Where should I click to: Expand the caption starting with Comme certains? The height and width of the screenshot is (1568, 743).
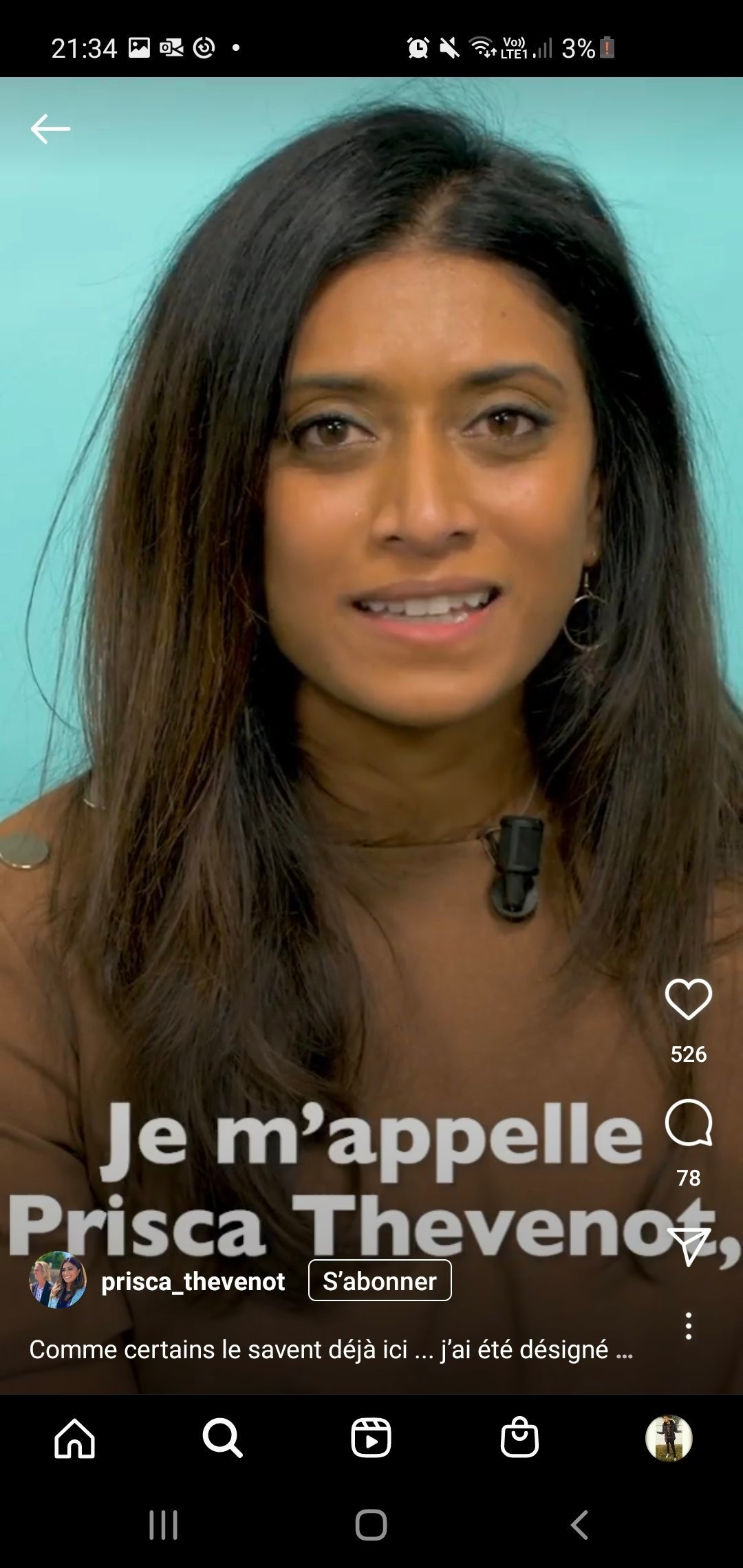point(331,1349)
